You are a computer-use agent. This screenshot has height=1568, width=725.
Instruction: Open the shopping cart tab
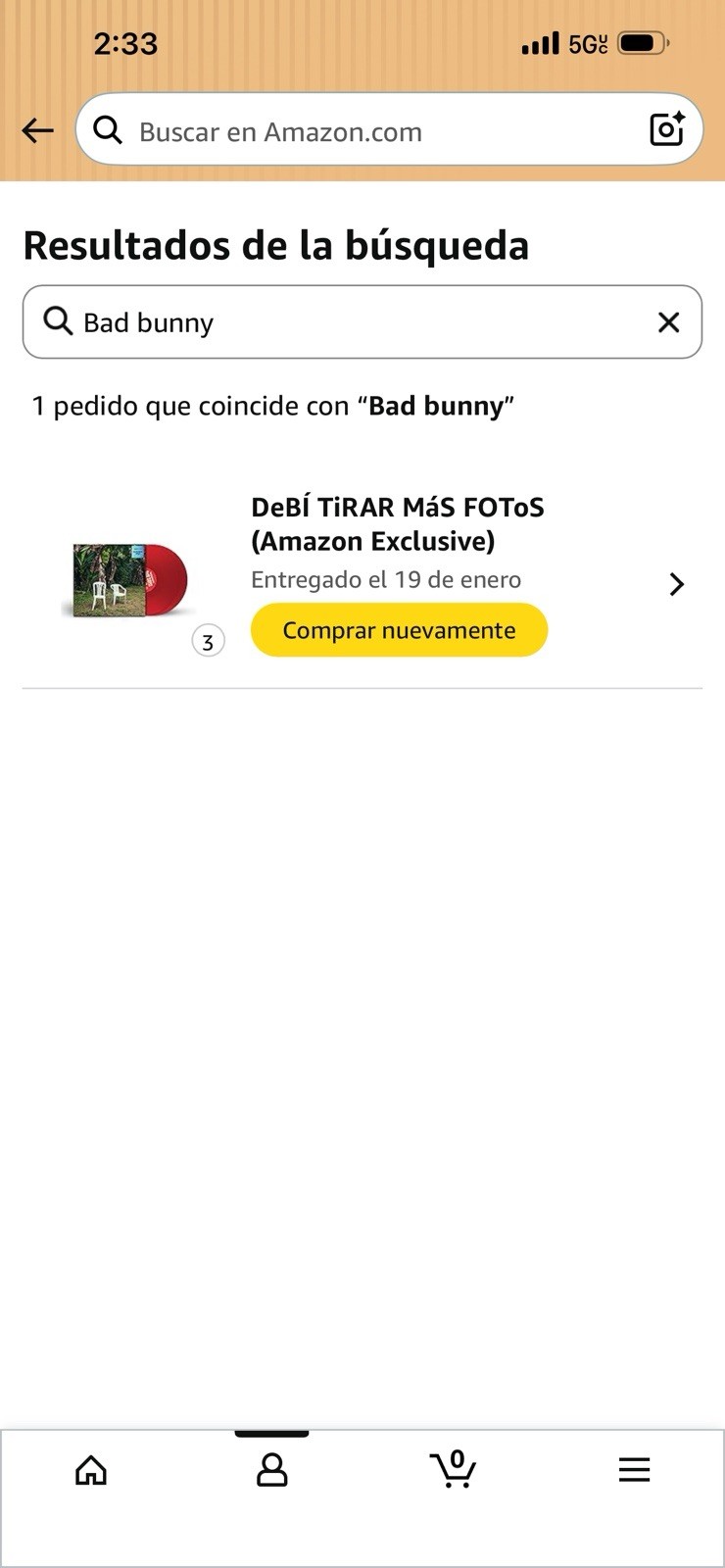tap(453, 1470)
